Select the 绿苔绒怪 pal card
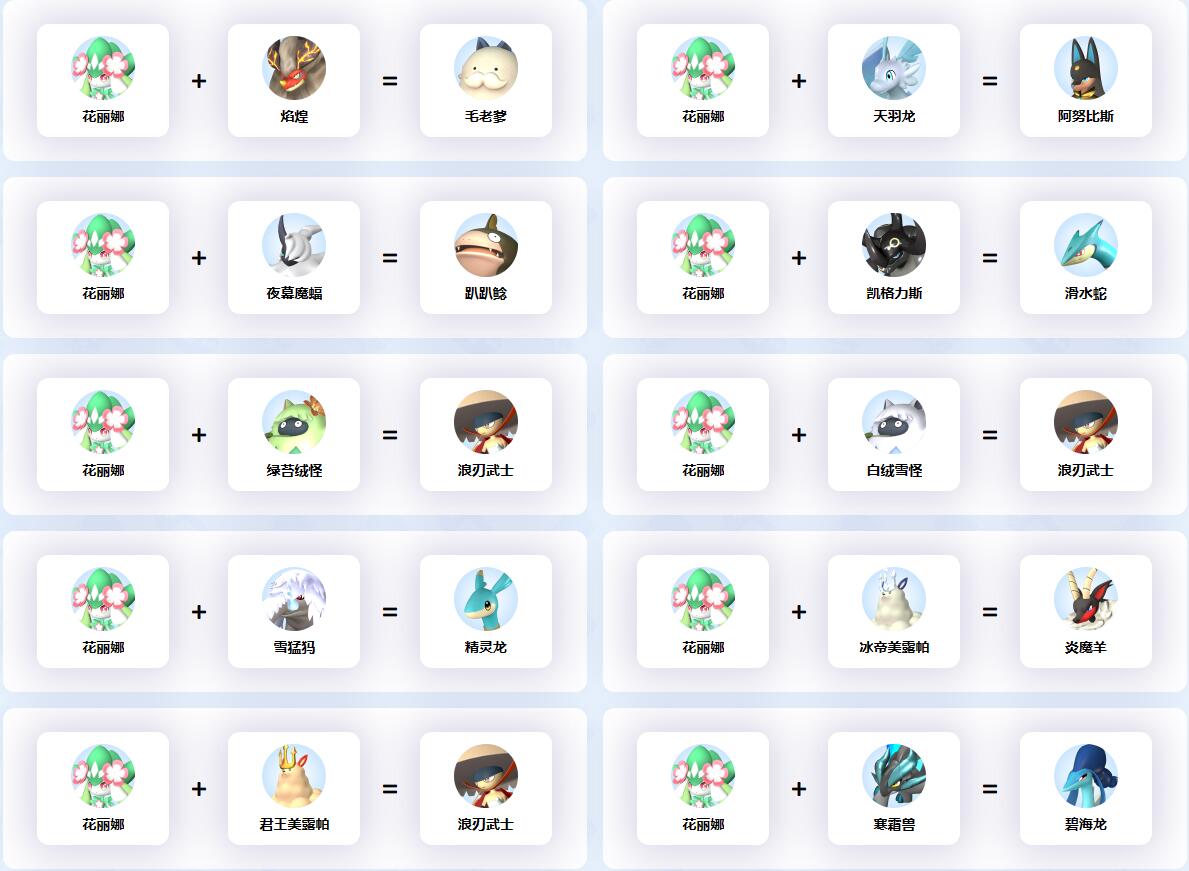 pyautogui.click(x=294, y=435)
